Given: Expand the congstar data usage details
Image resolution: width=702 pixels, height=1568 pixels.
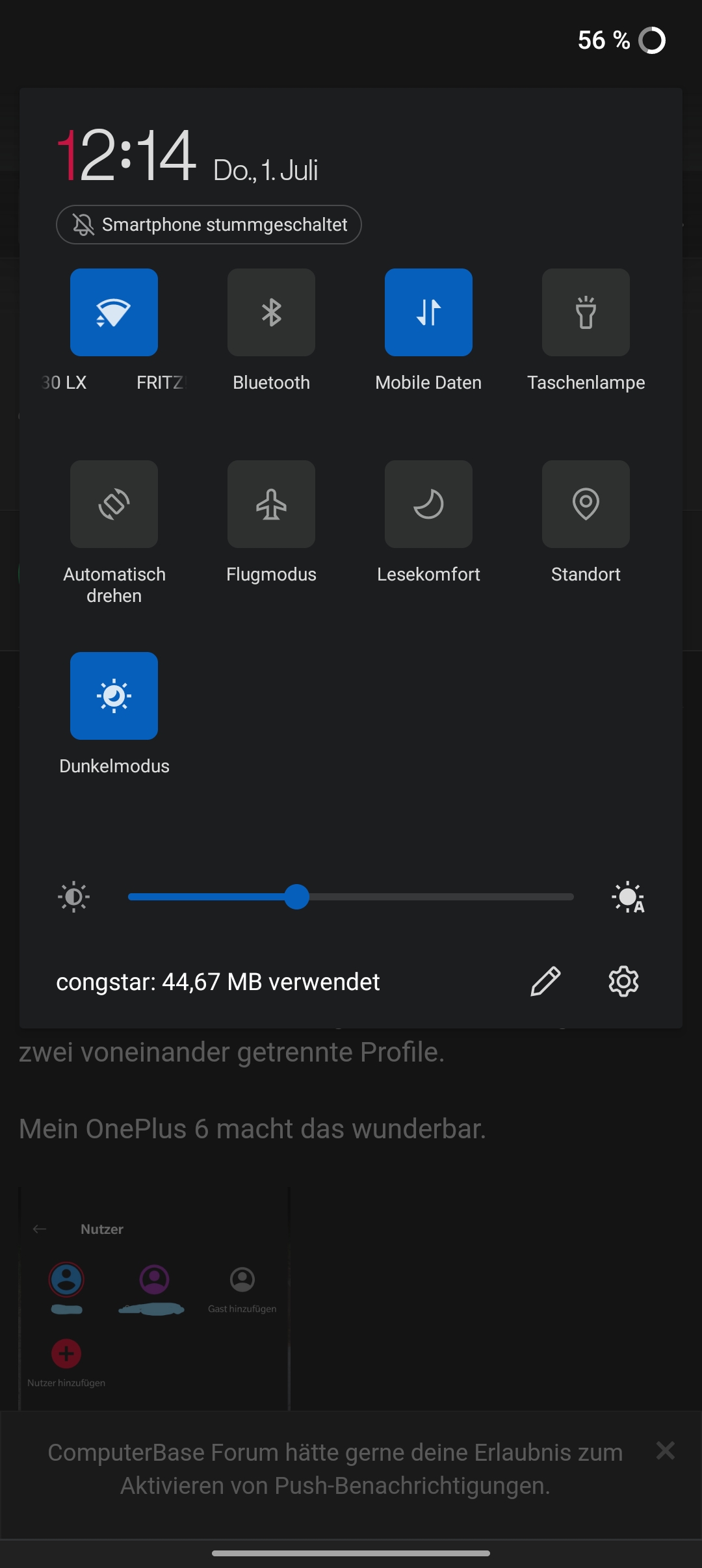Looking at the screenshot, I should [x=218, y=982].
